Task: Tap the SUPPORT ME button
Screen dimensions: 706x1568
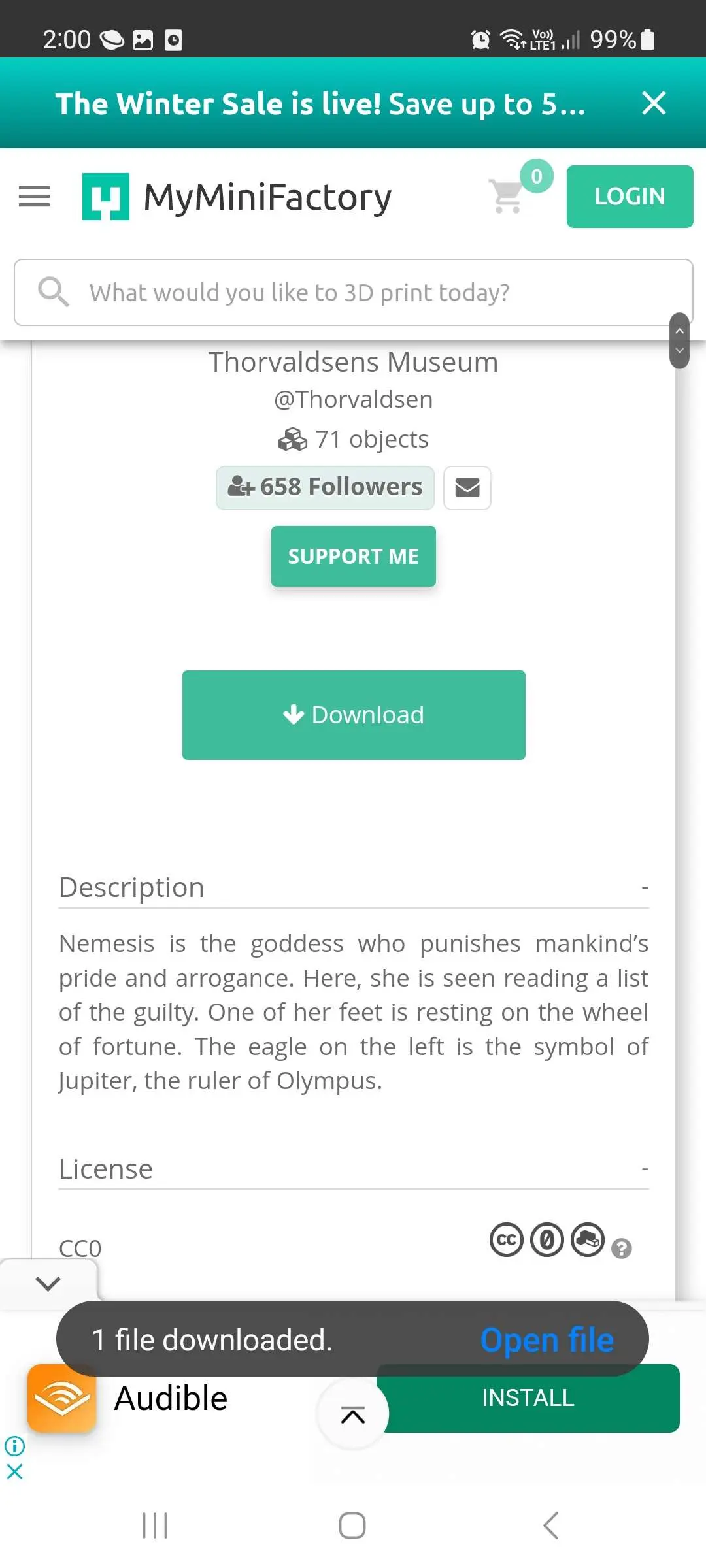Action: [353, 556]
